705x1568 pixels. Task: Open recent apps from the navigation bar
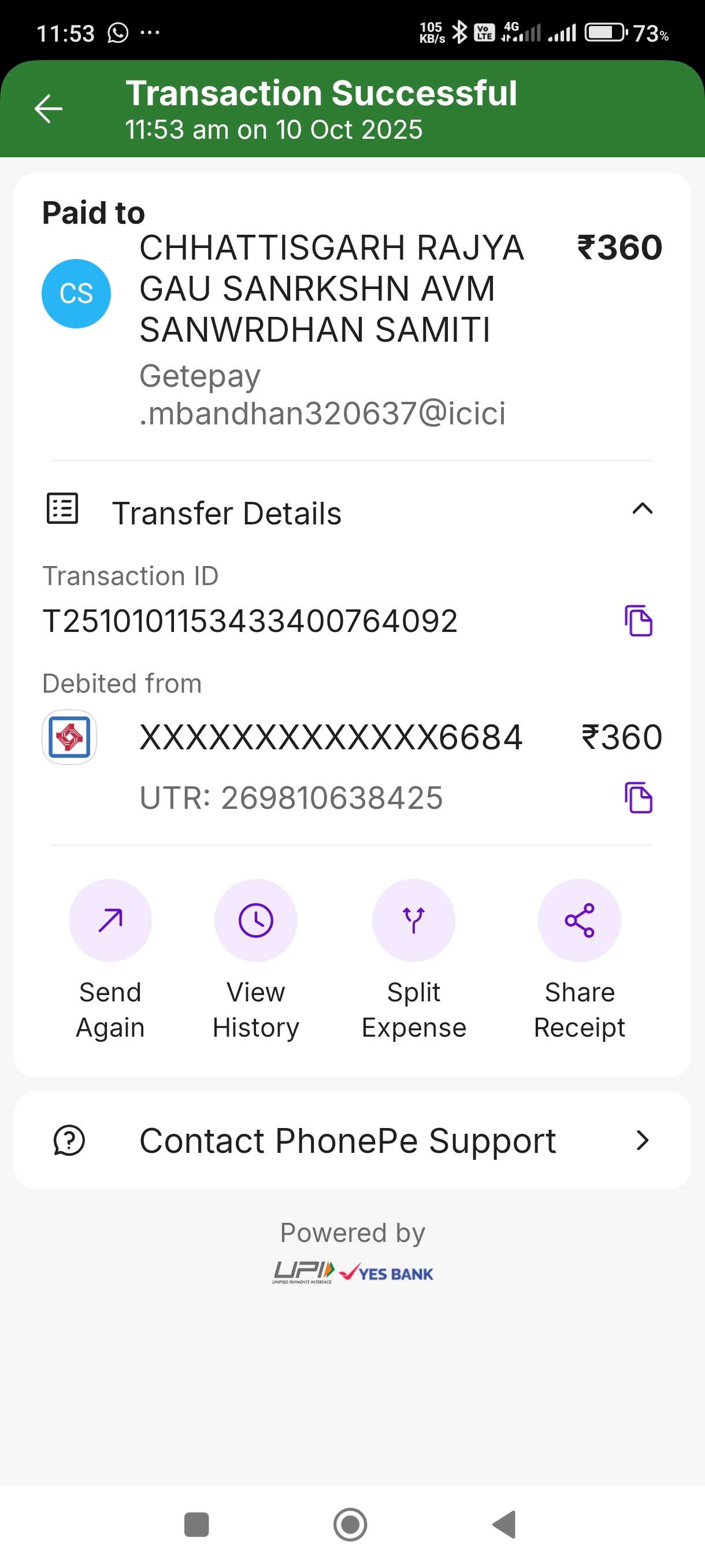click(196, 1525)
